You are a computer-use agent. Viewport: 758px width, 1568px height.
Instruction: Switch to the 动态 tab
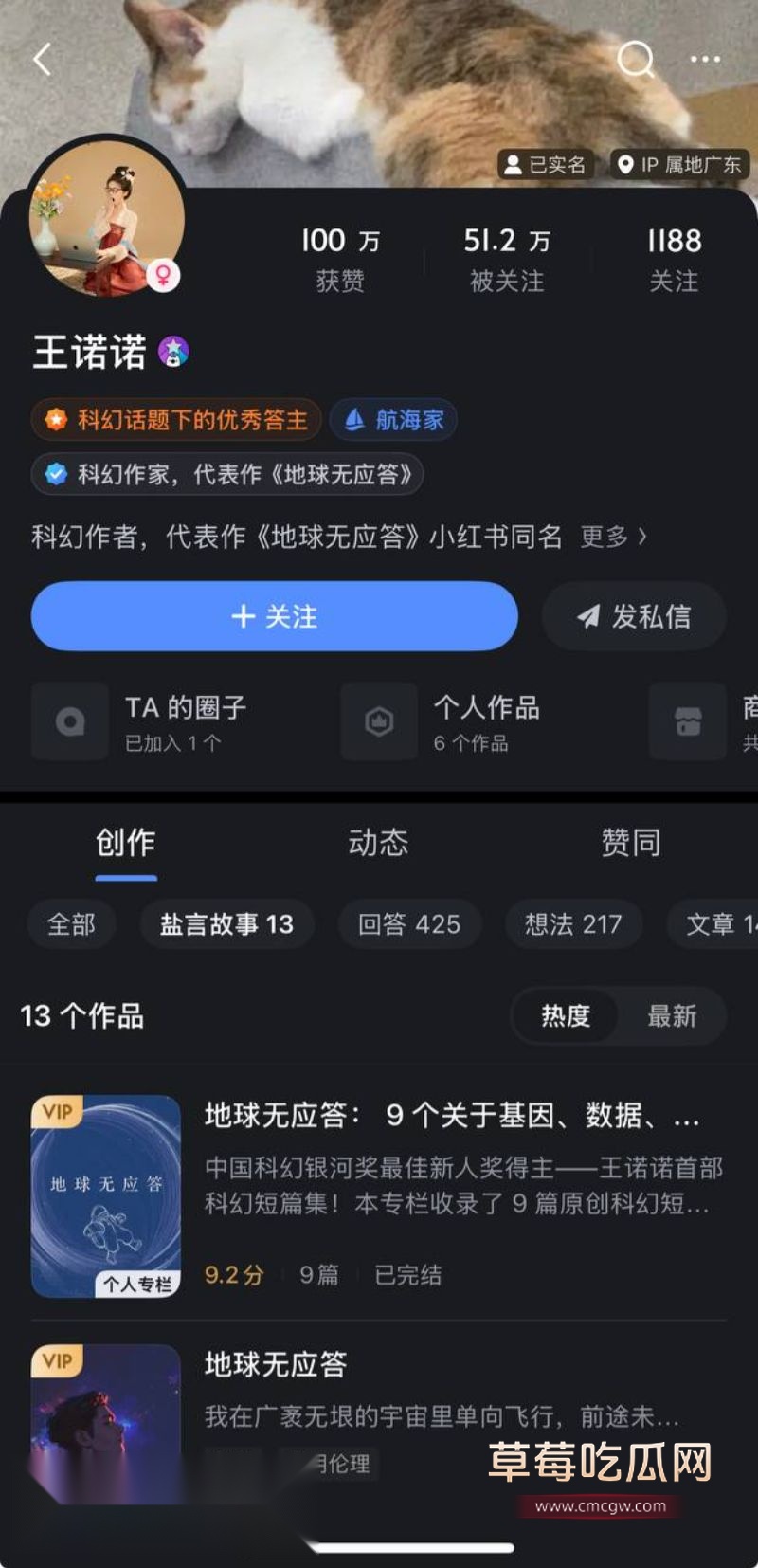[377, 843]
